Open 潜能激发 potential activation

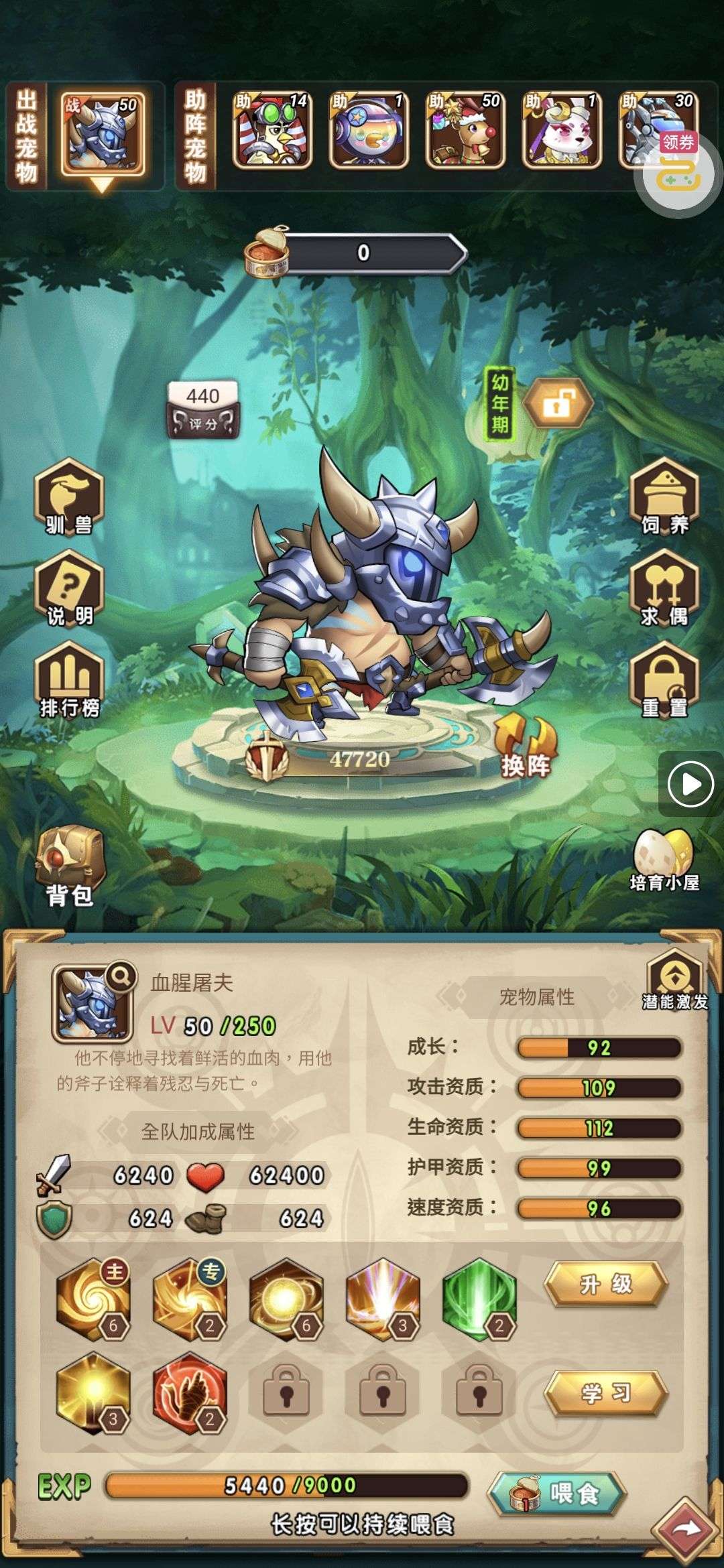[674, 980]
